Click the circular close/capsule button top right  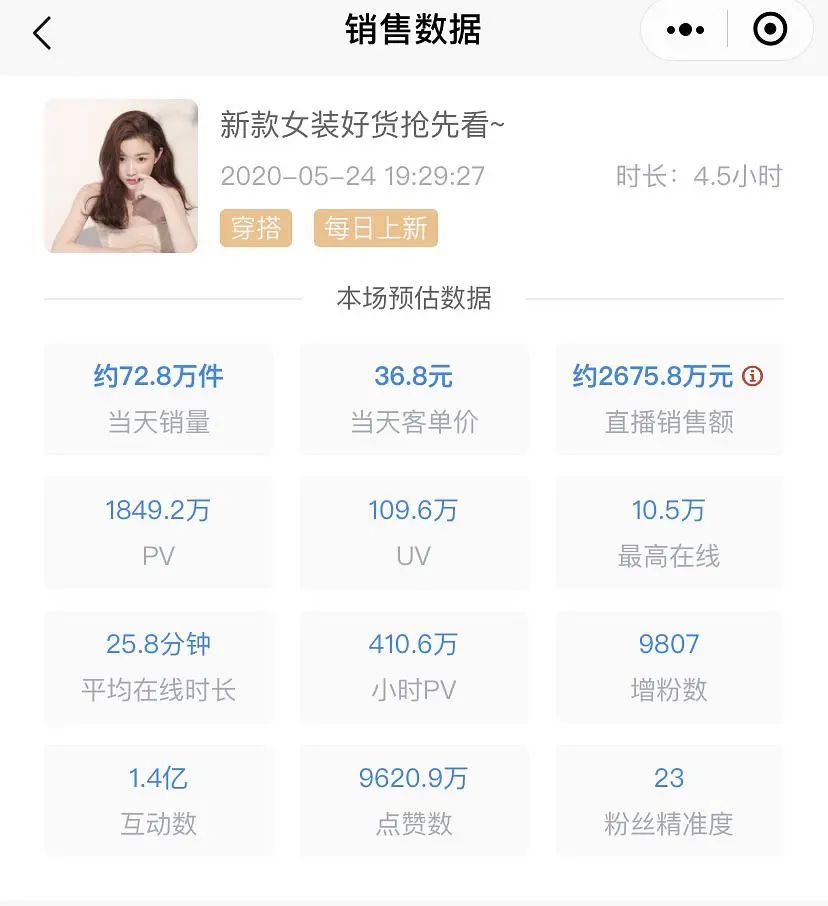click(770, 29)
